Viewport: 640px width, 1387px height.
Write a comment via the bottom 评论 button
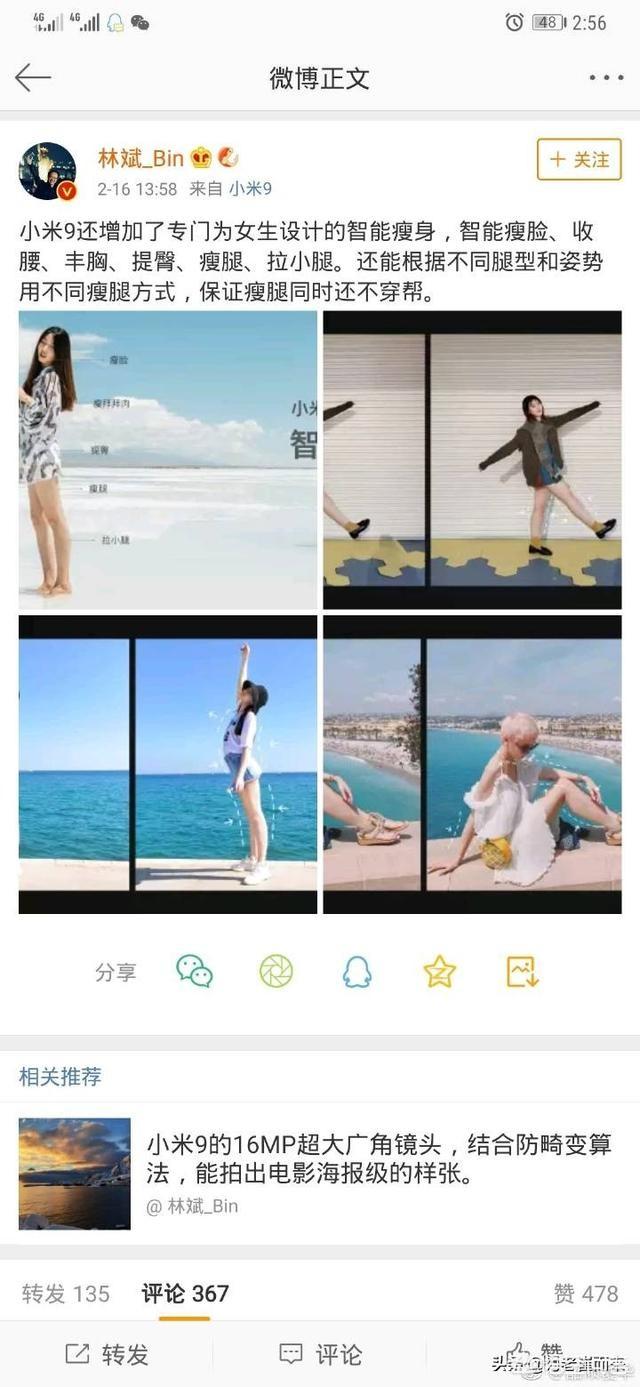click(x=320, y=1354)
